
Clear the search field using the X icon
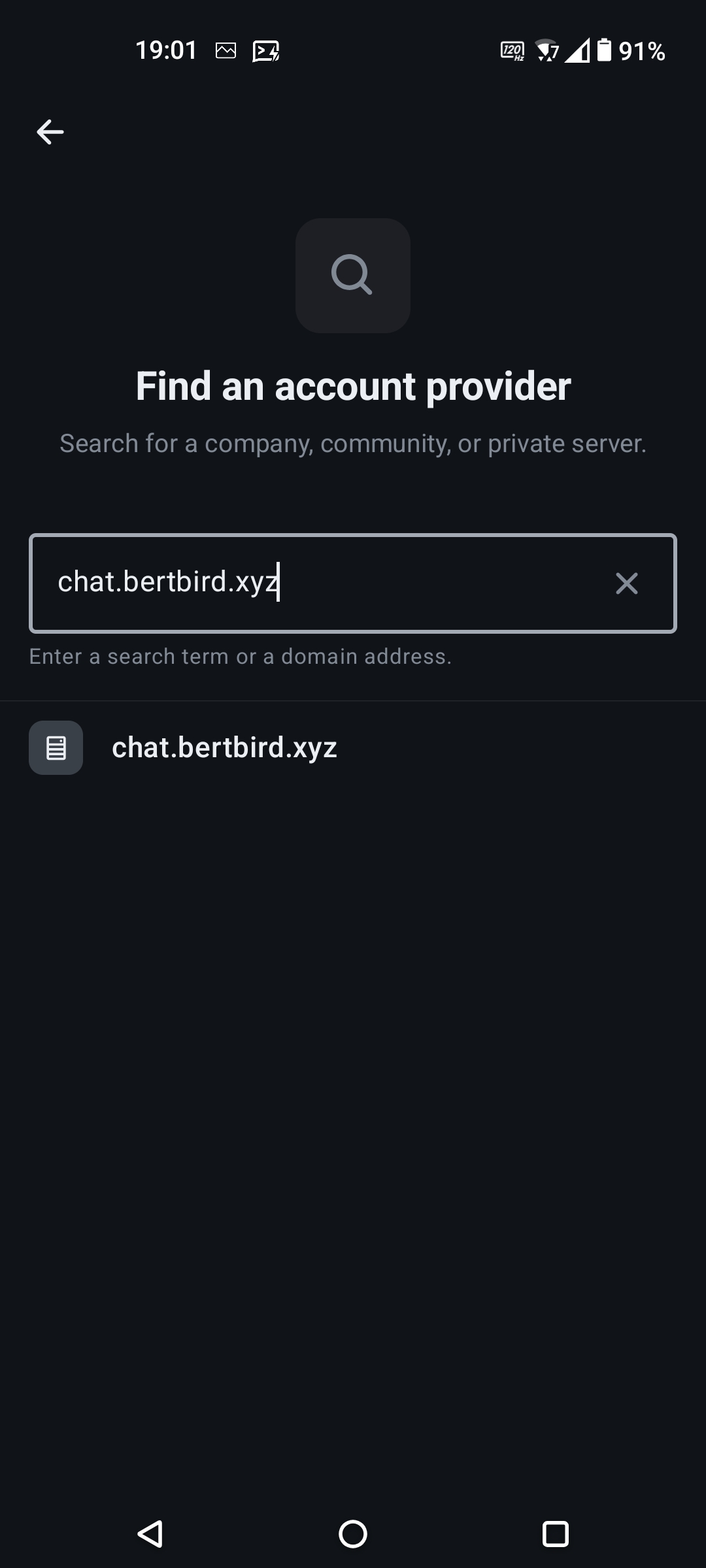626,583
